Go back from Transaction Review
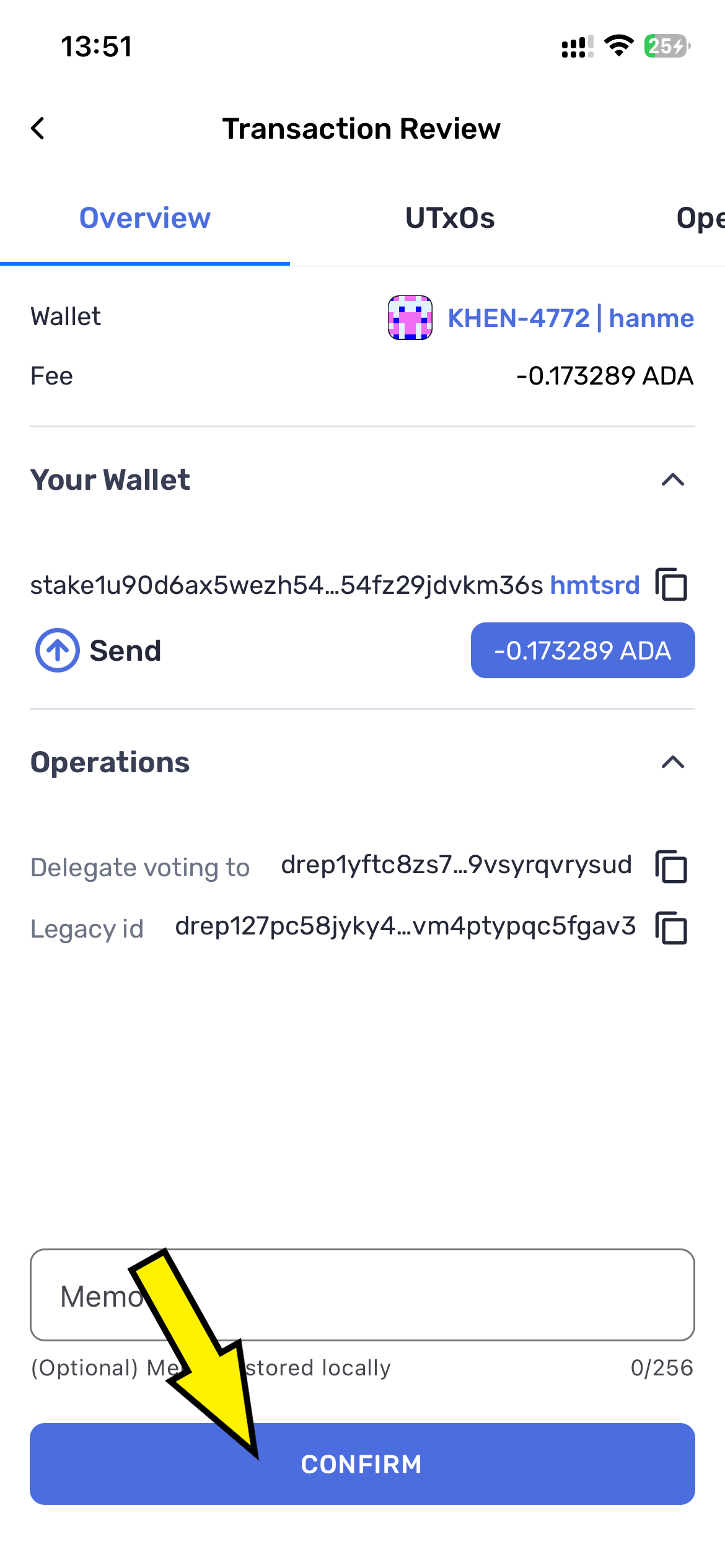725x1568 pixels. (38, 129)
